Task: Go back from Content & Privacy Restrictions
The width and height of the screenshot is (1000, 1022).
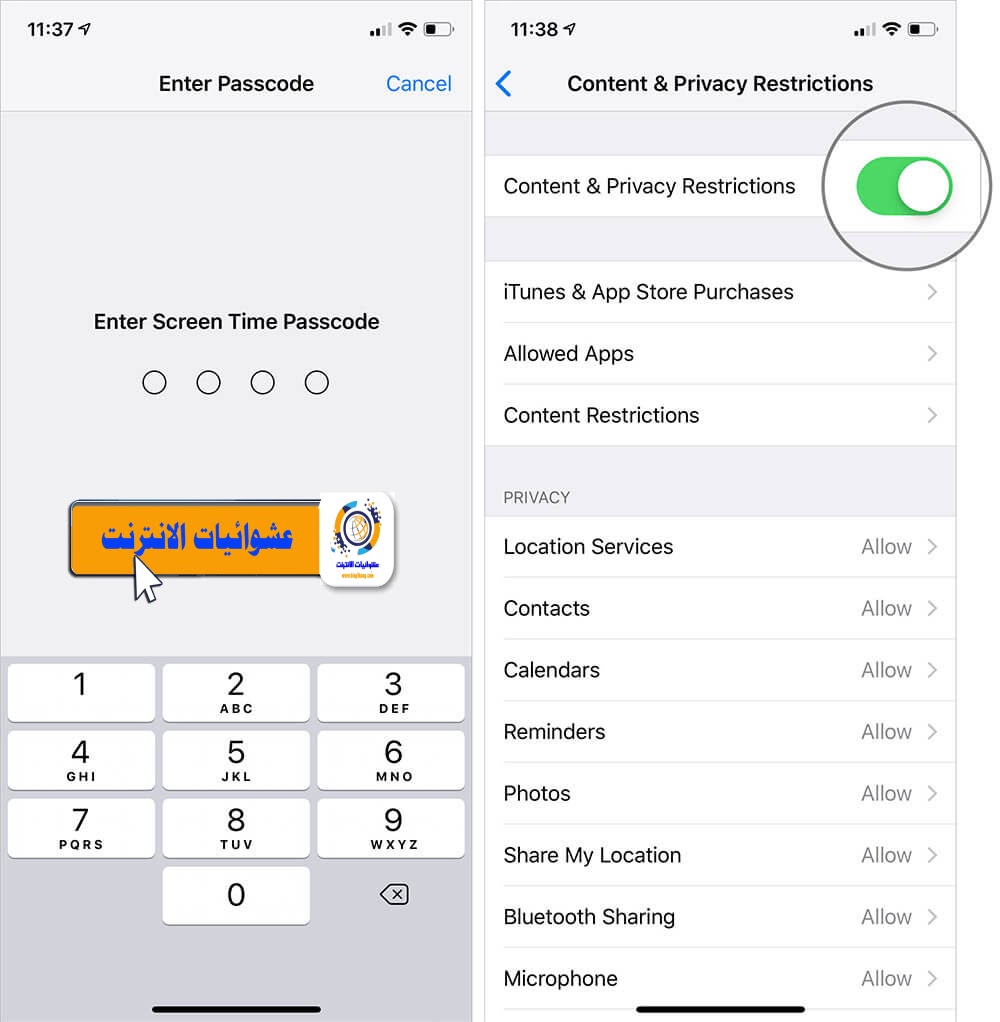Action: click(504, 84)
